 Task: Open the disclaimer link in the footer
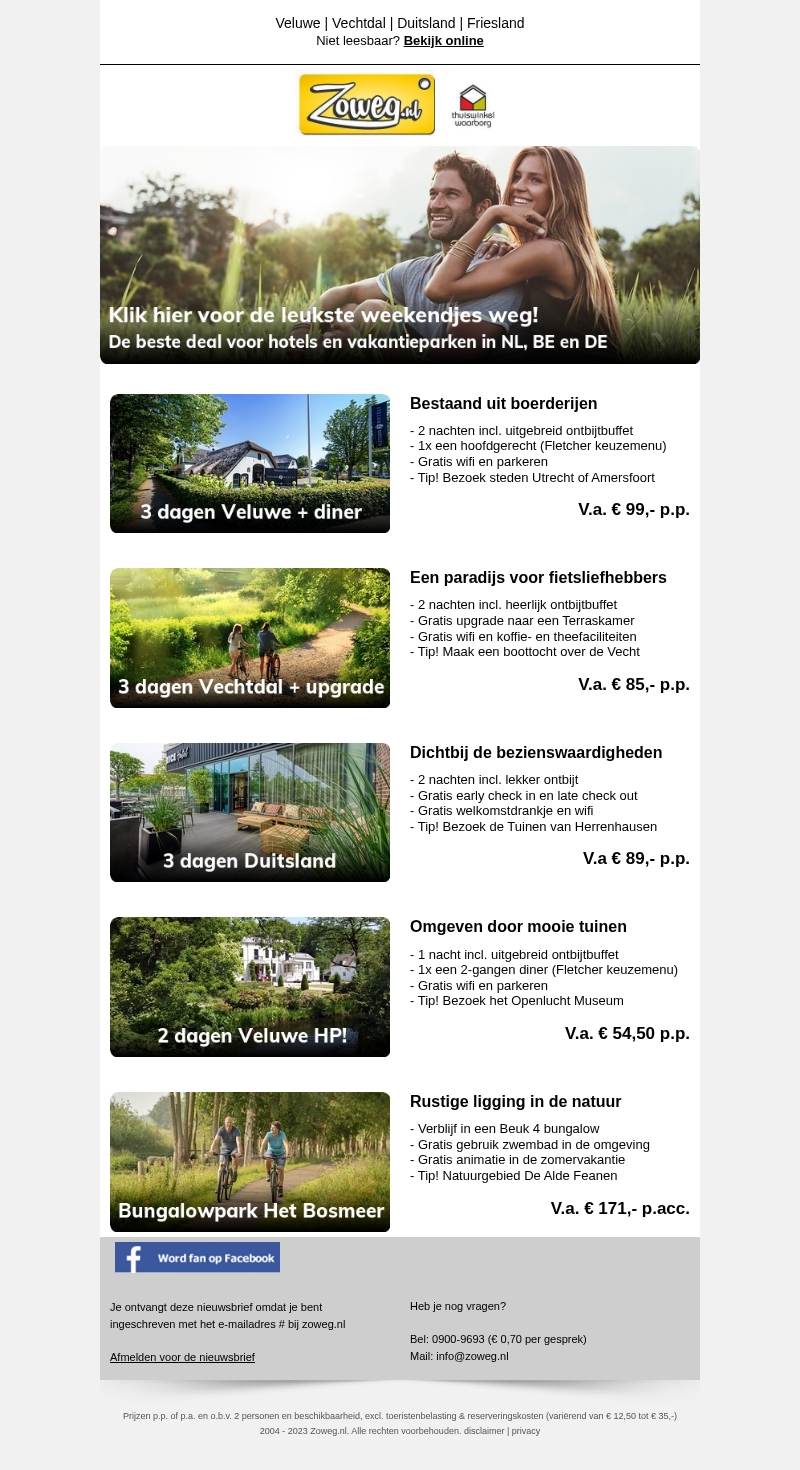(x=483, y=1431)
